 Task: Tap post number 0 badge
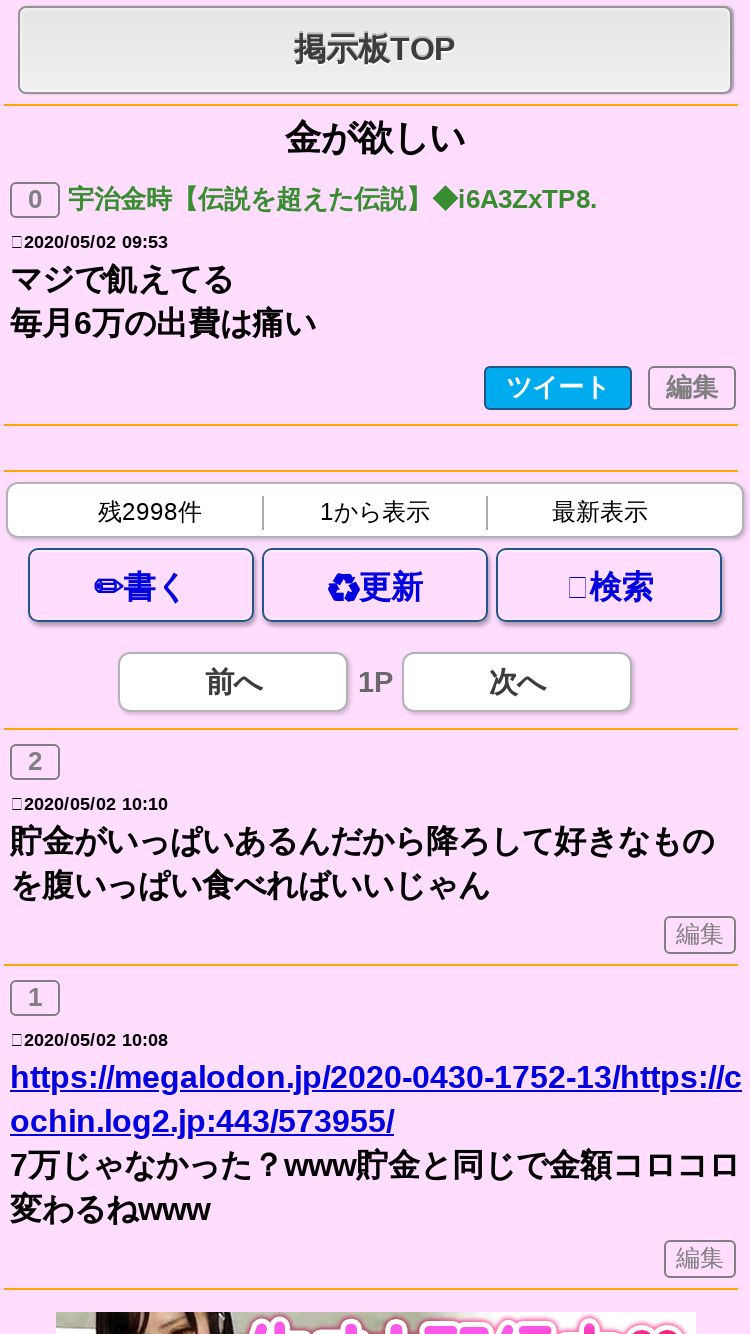point(35,200)
